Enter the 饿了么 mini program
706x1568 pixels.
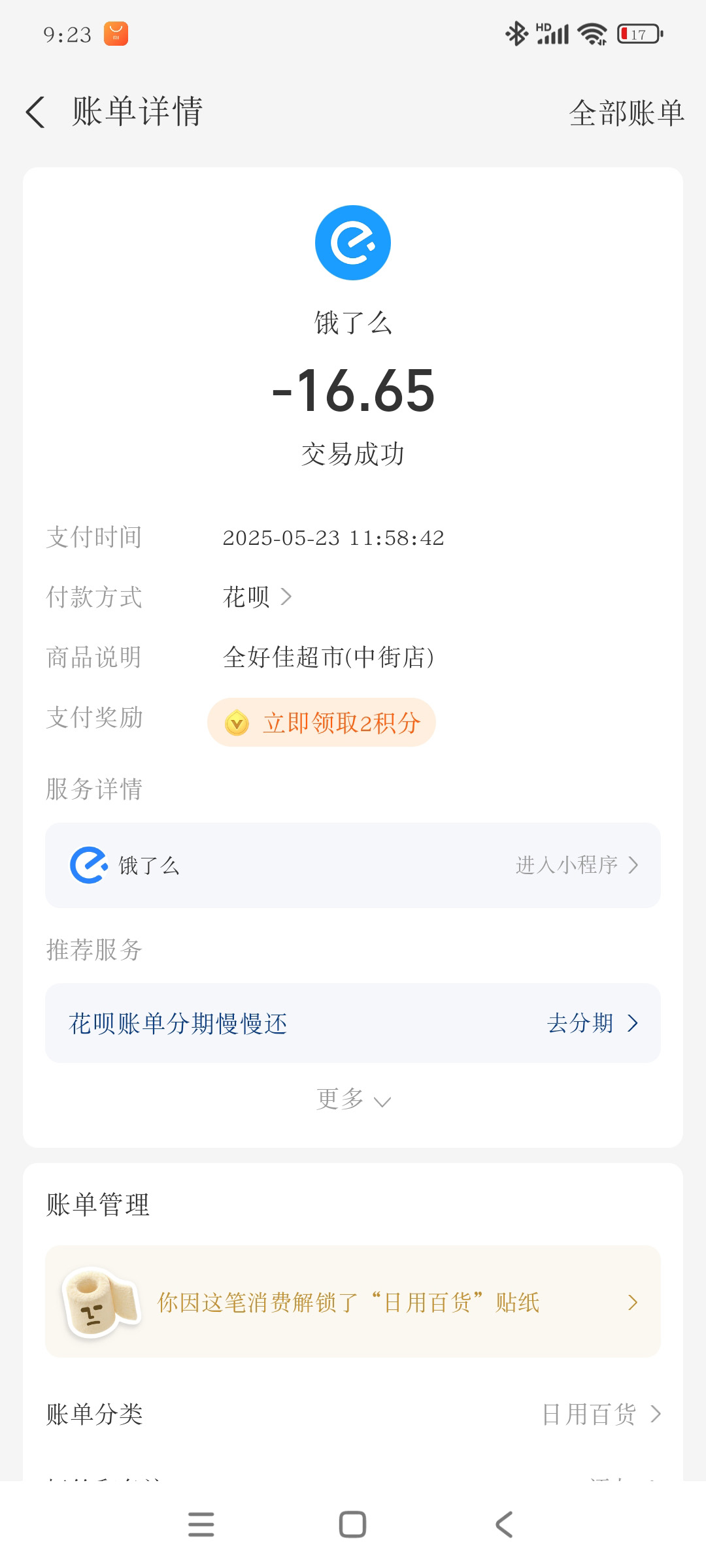pos(576,865)
